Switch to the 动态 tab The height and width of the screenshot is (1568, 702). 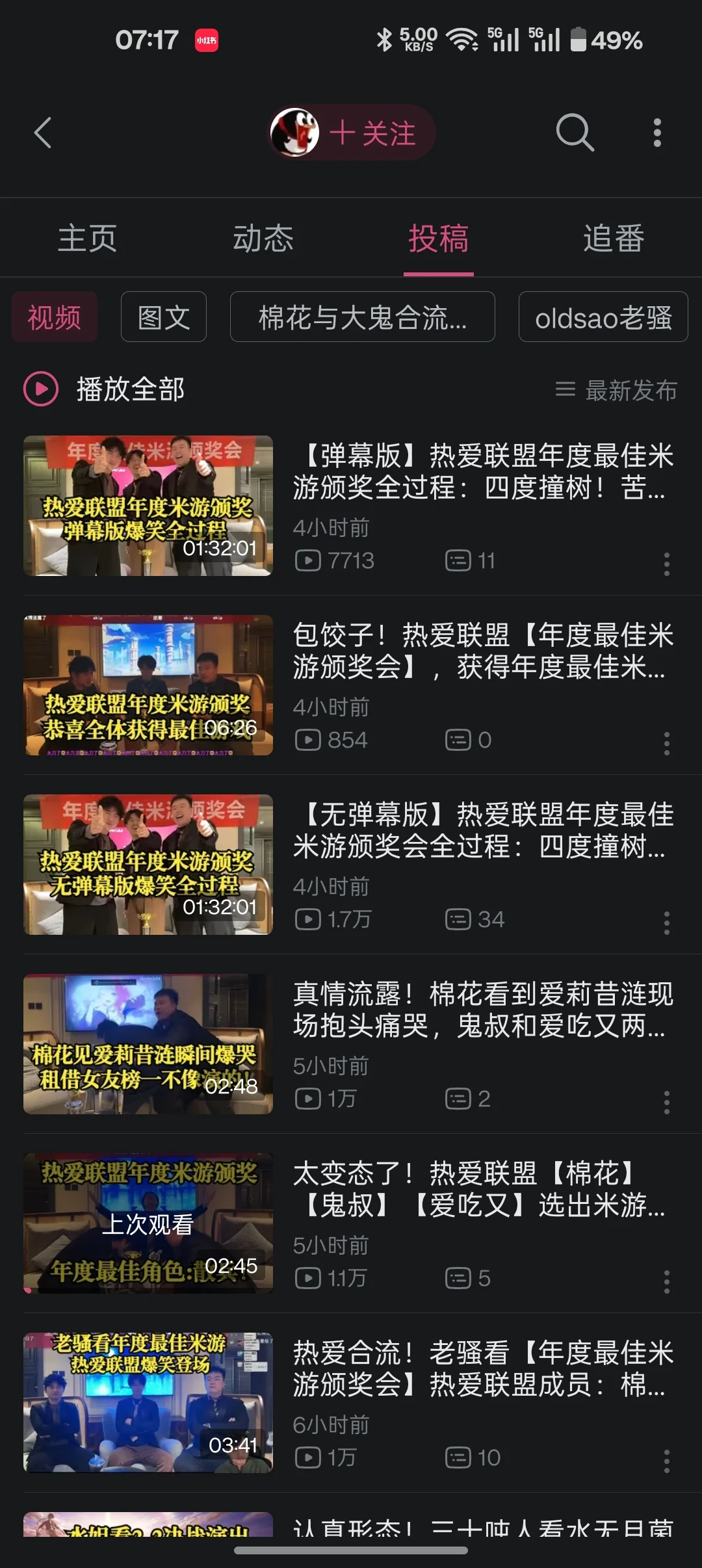tap(263, 239)
